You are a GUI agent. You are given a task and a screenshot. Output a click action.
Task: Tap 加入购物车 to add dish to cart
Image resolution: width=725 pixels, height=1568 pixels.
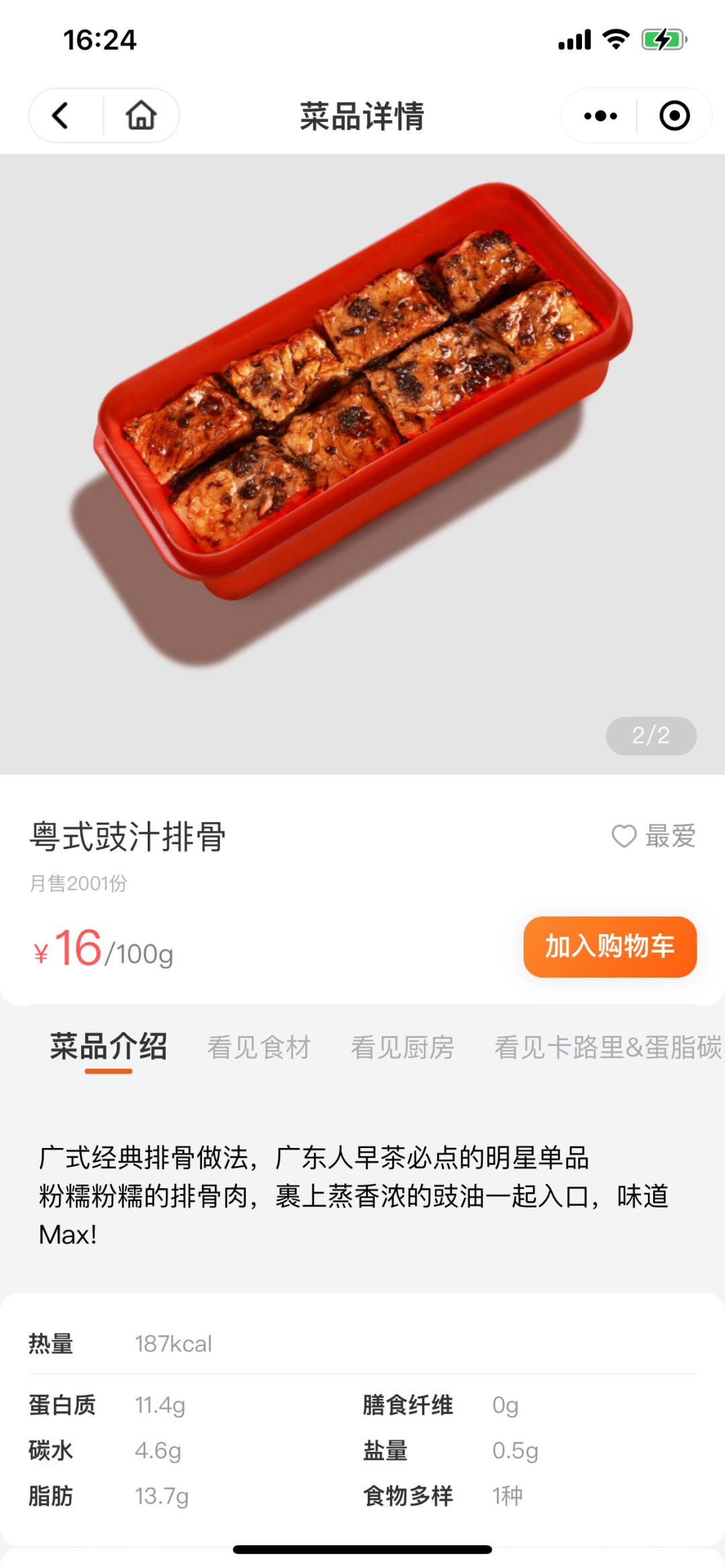point(610,946)
